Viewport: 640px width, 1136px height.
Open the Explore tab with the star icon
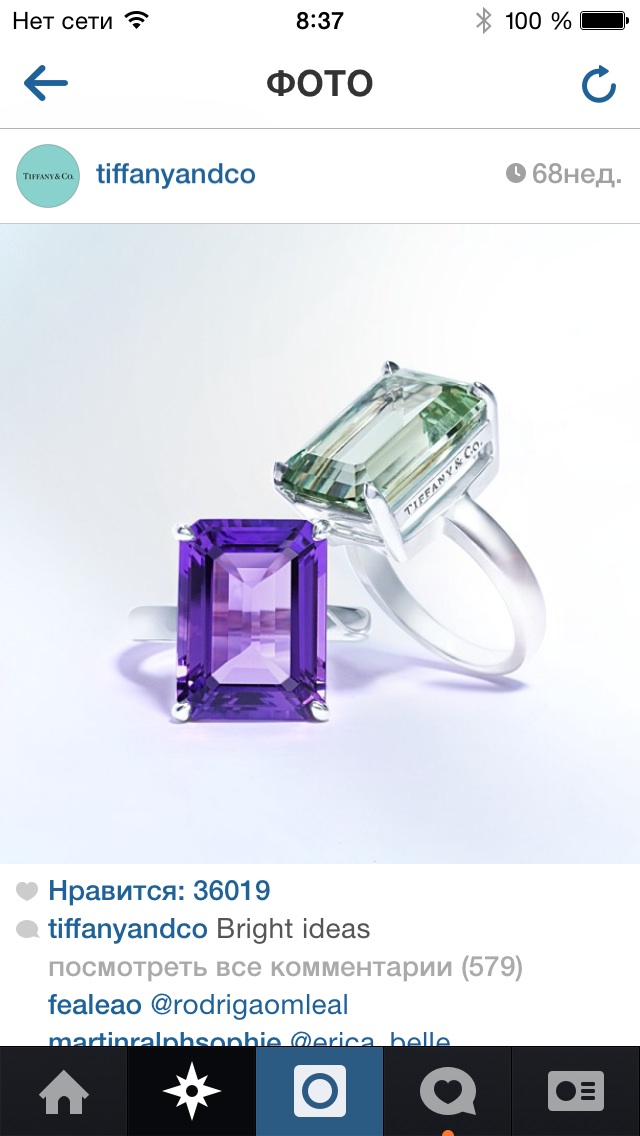tap(191, 1091)
